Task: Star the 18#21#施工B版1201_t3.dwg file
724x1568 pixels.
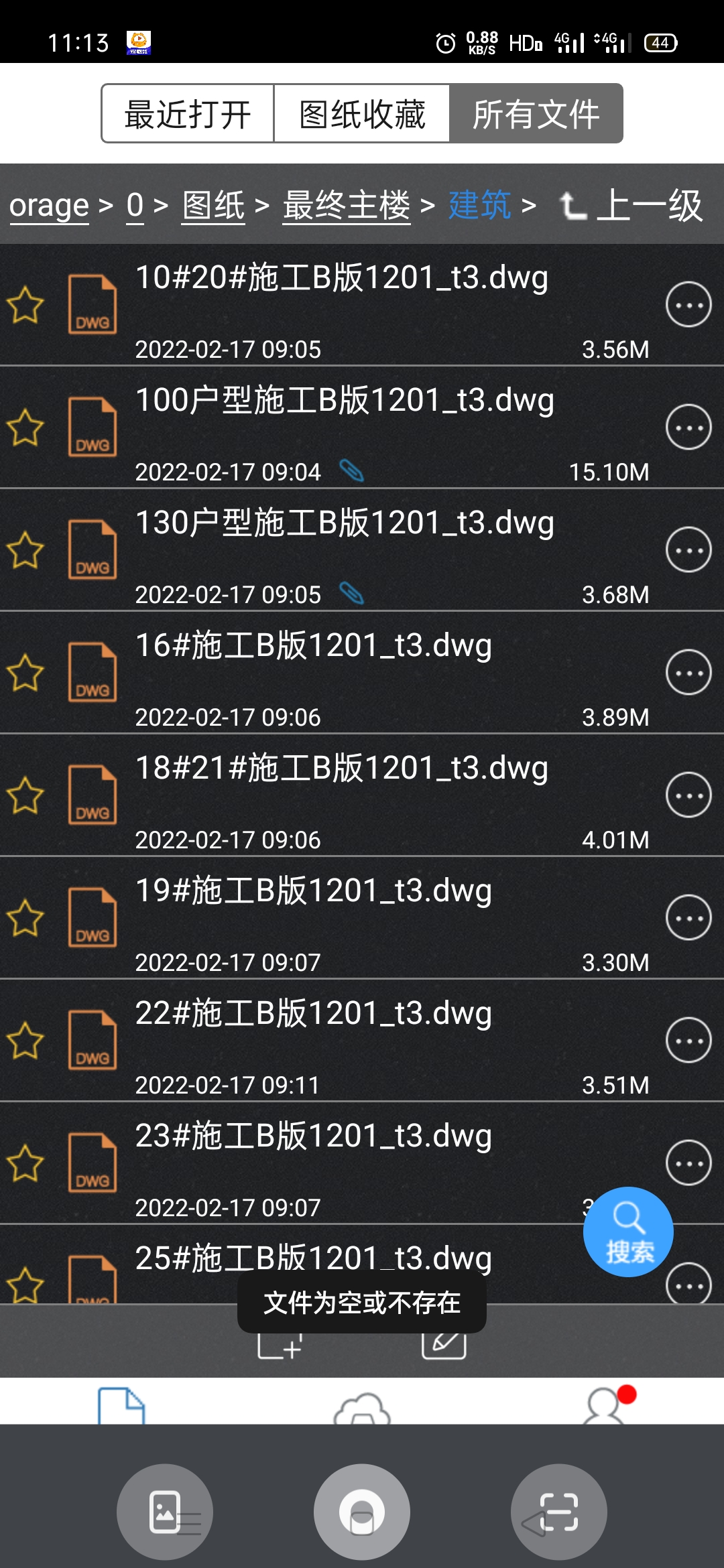Action: [x=25, y=795]
